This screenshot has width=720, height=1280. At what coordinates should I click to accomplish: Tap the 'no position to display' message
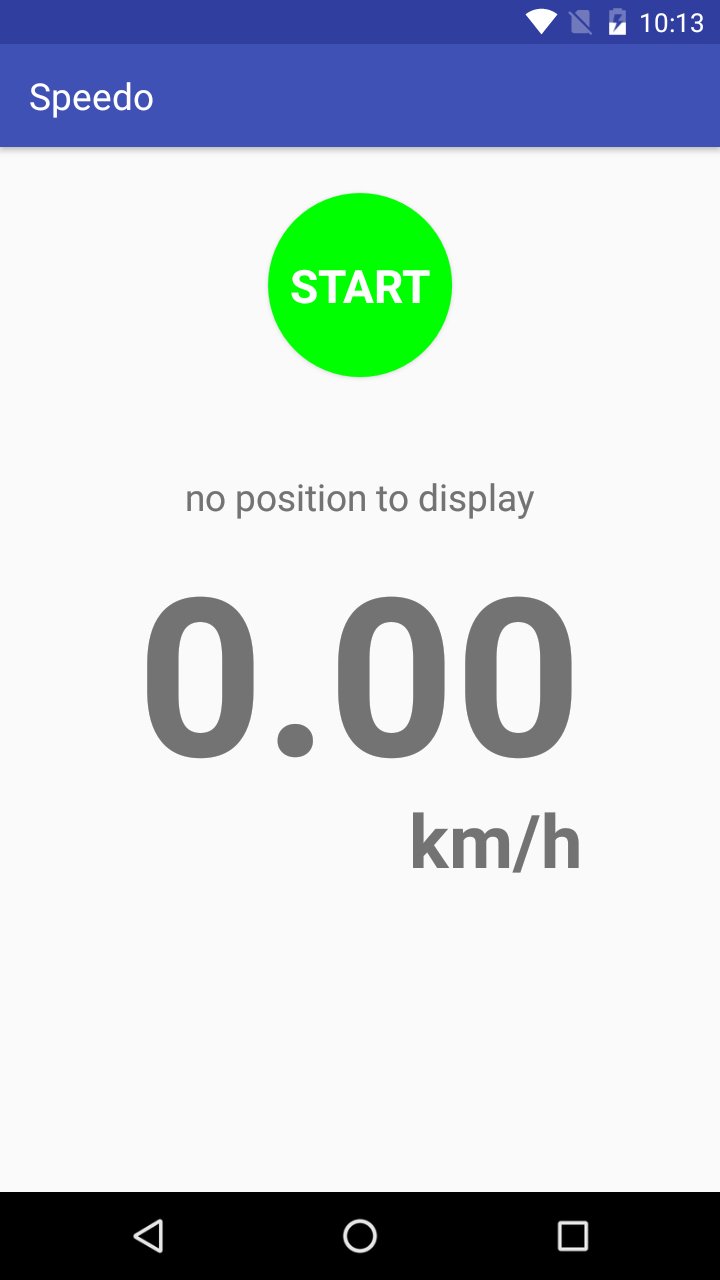click(360, 497)
